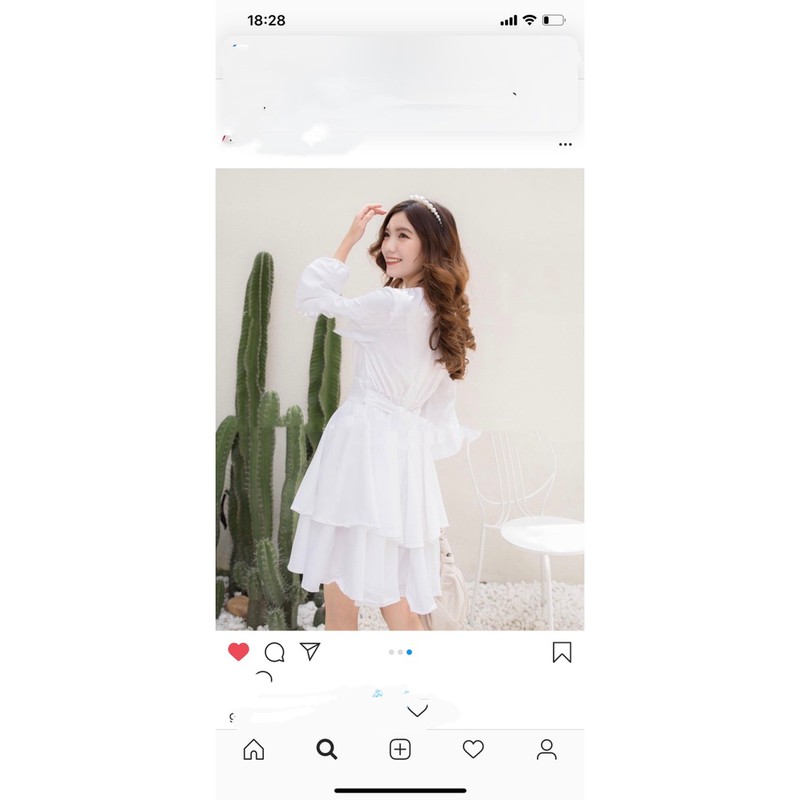Go to the Home feed tab

pyautogui.click(x=254, y=749)
